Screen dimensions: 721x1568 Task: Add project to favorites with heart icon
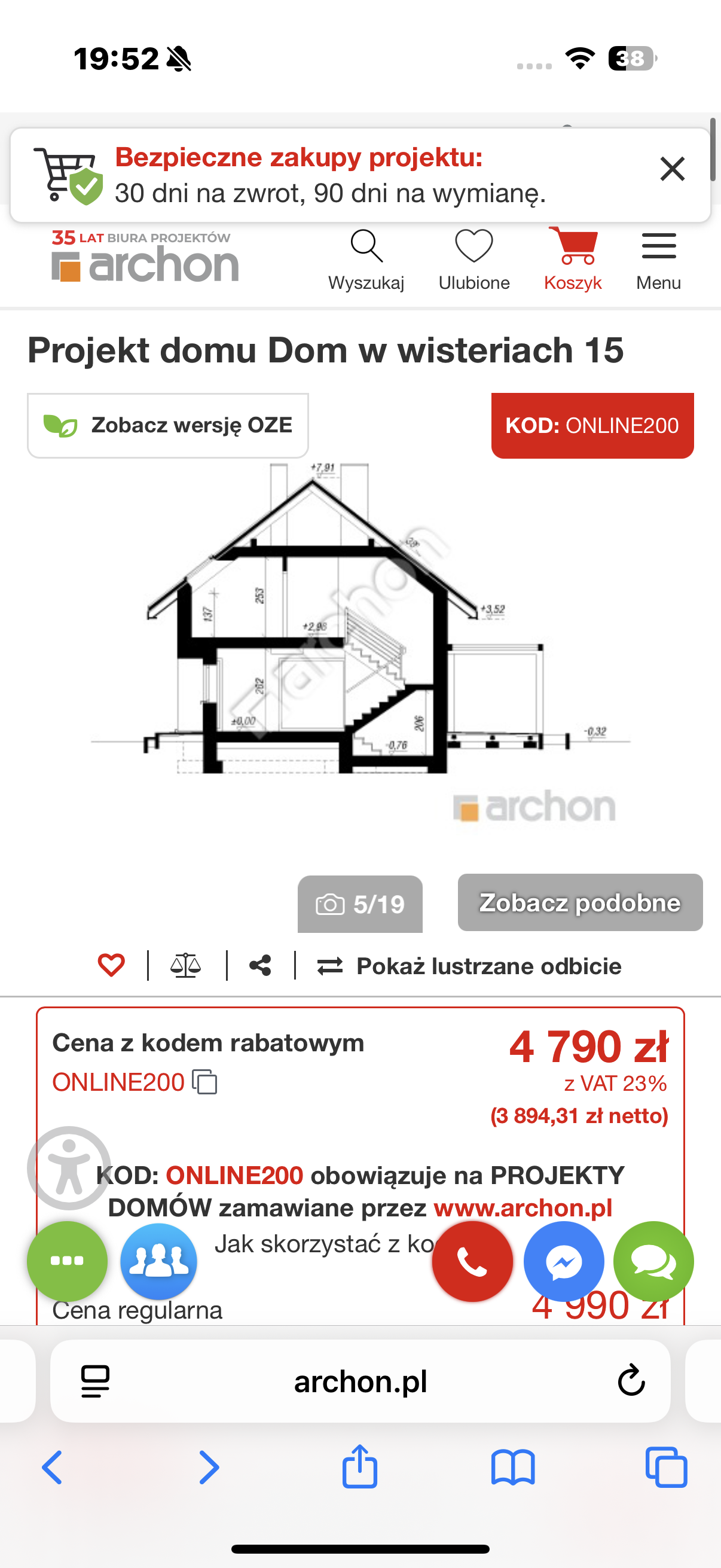pyautogui.click(x=111, y=965)
